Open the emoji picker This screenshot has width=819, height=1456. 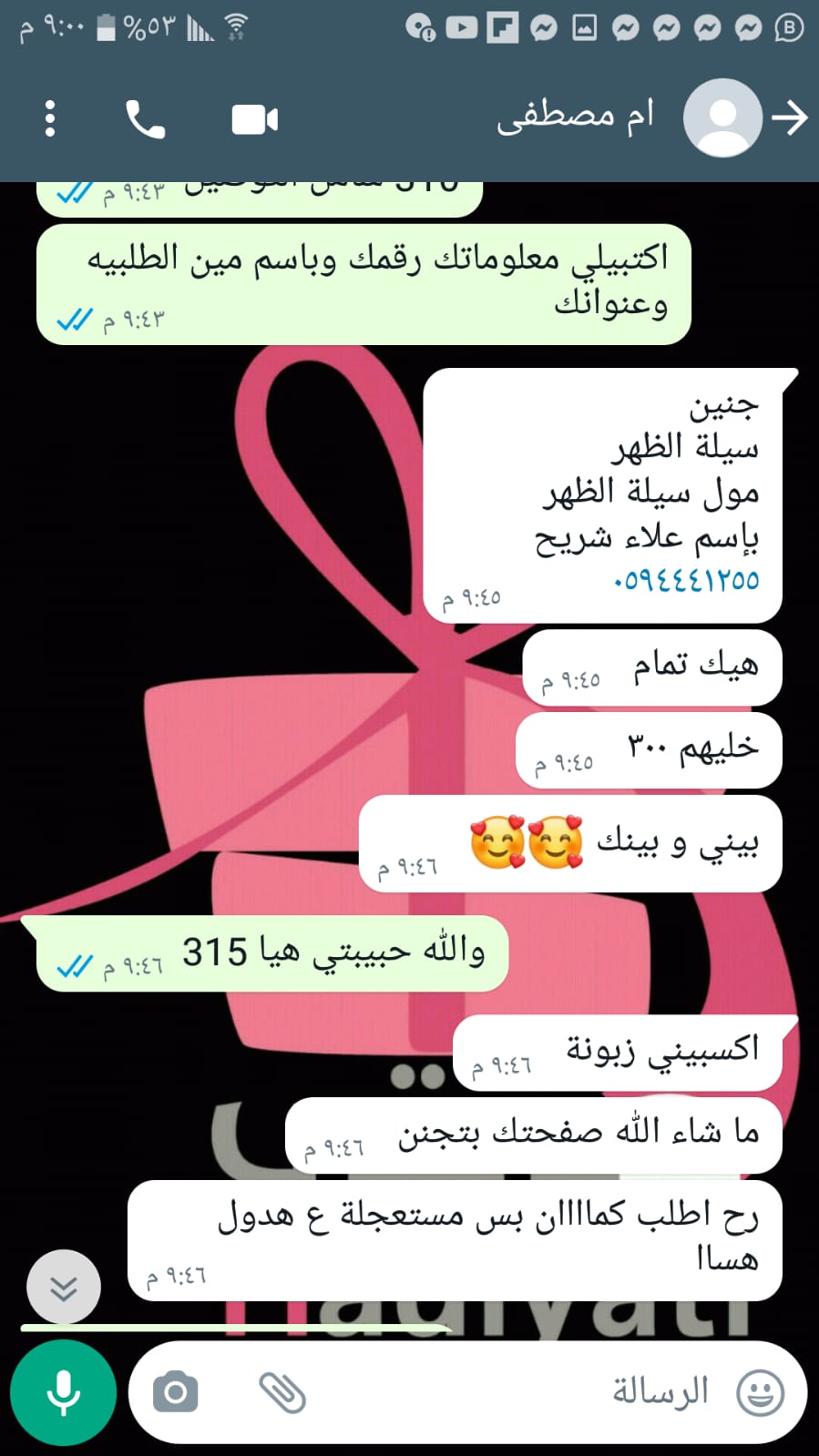point(760,1392)
